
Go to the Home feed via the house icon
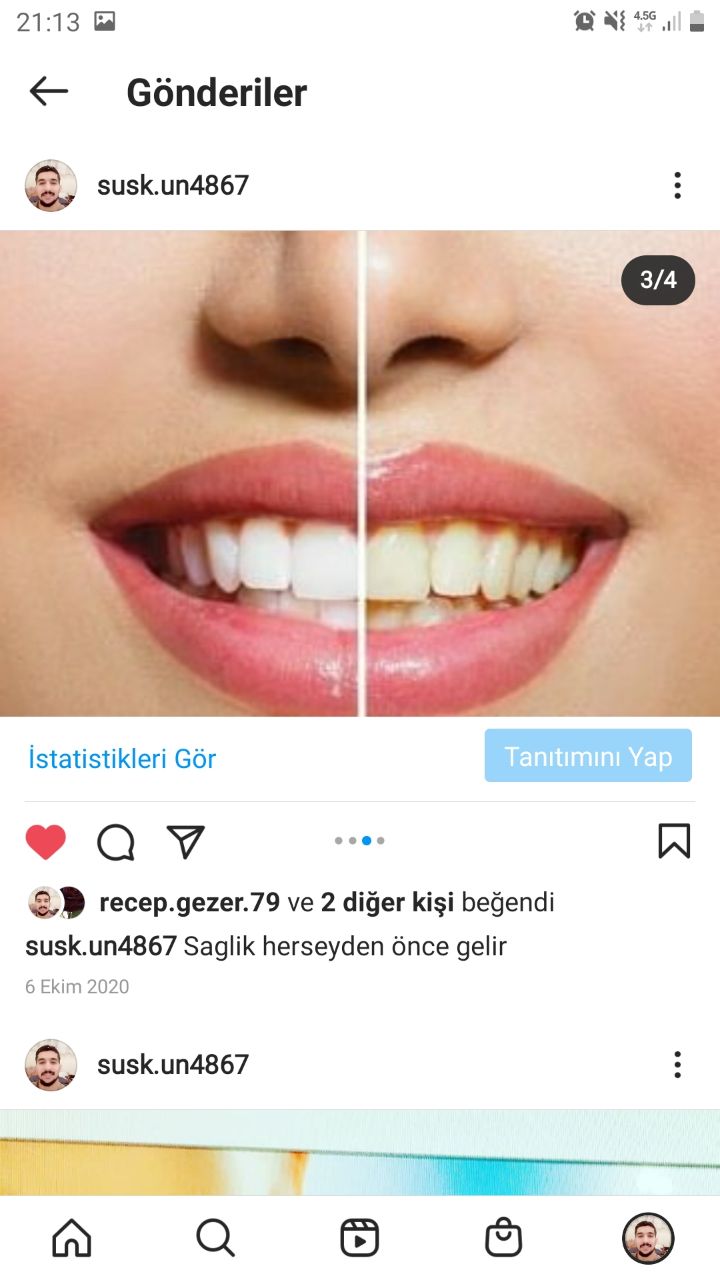(x=71, y=1236)
